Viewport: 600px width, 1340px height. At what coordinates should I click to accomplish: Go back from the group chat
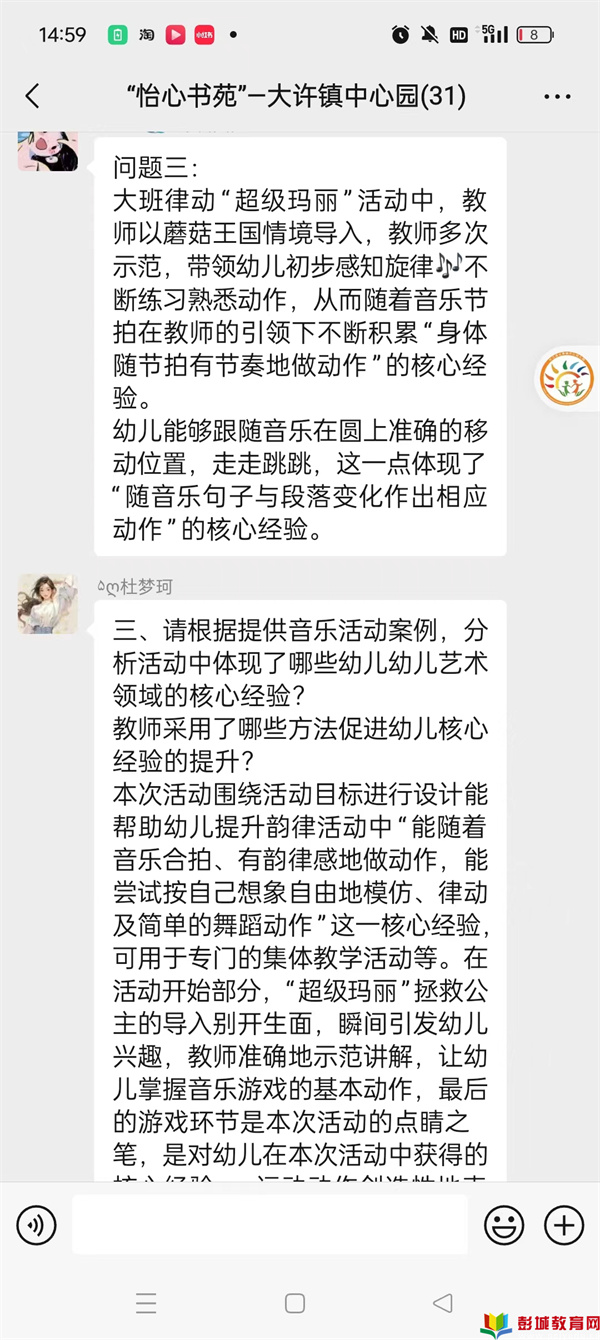32,96
